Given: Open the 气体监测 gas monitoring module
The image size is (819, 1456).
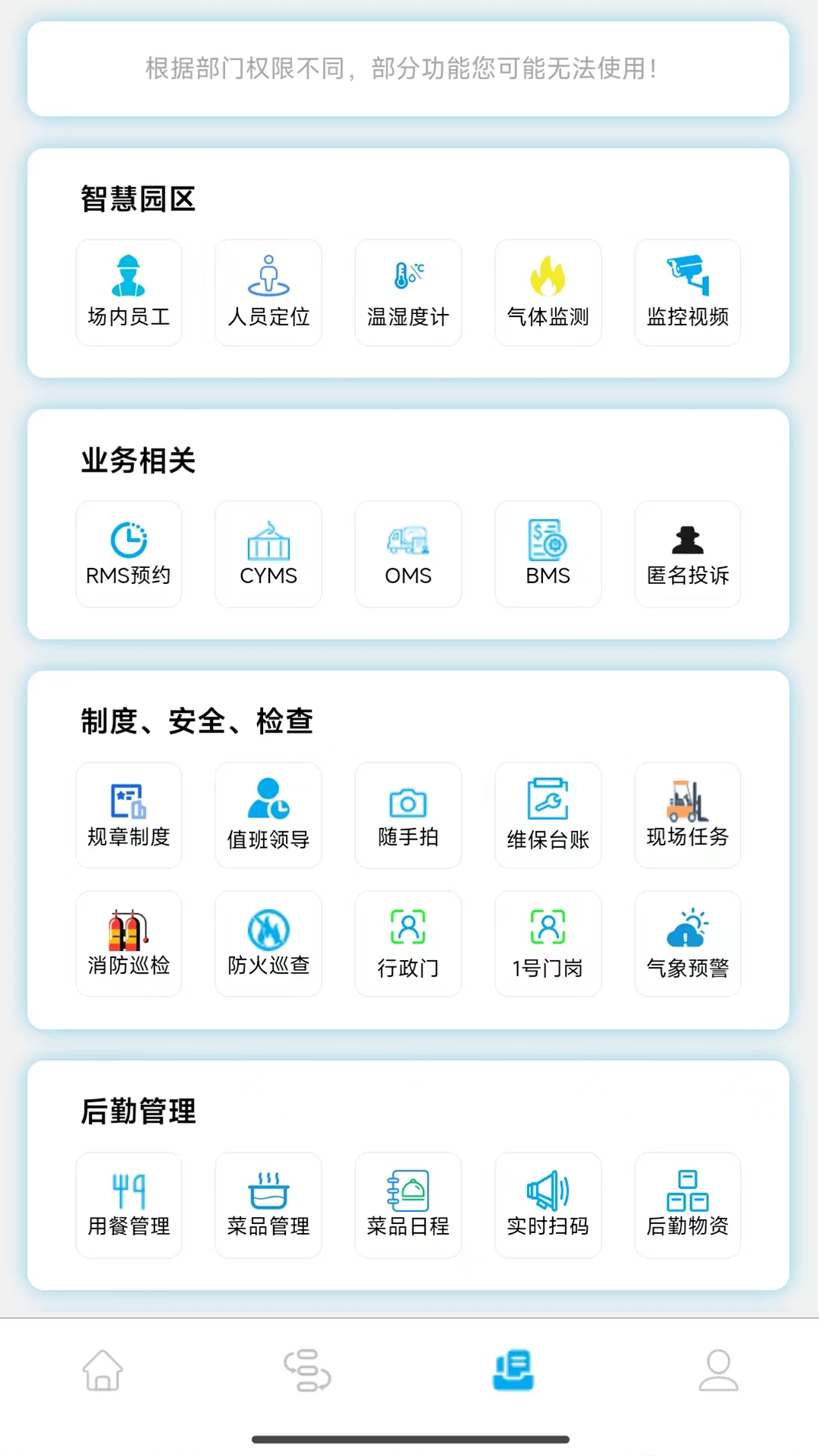Looking at the screenshot, I should 548,292.
